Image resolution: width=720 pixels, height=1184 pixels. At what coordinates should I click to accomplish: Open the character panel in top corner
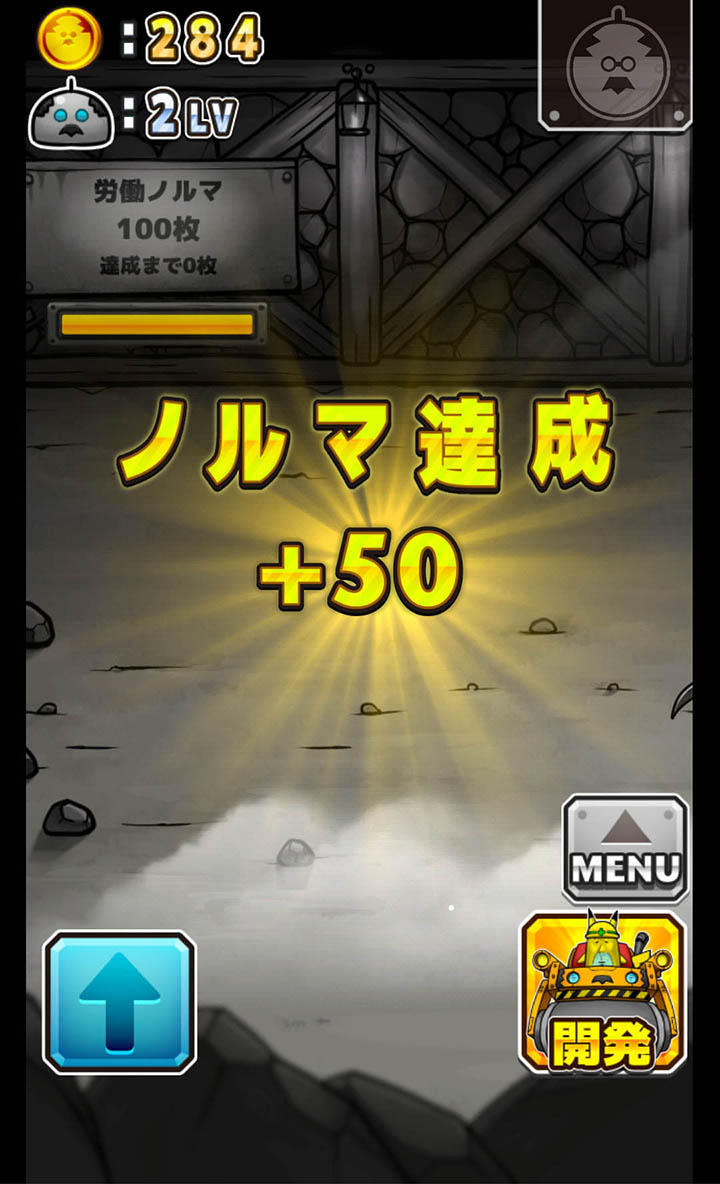[x=615, y=66]
